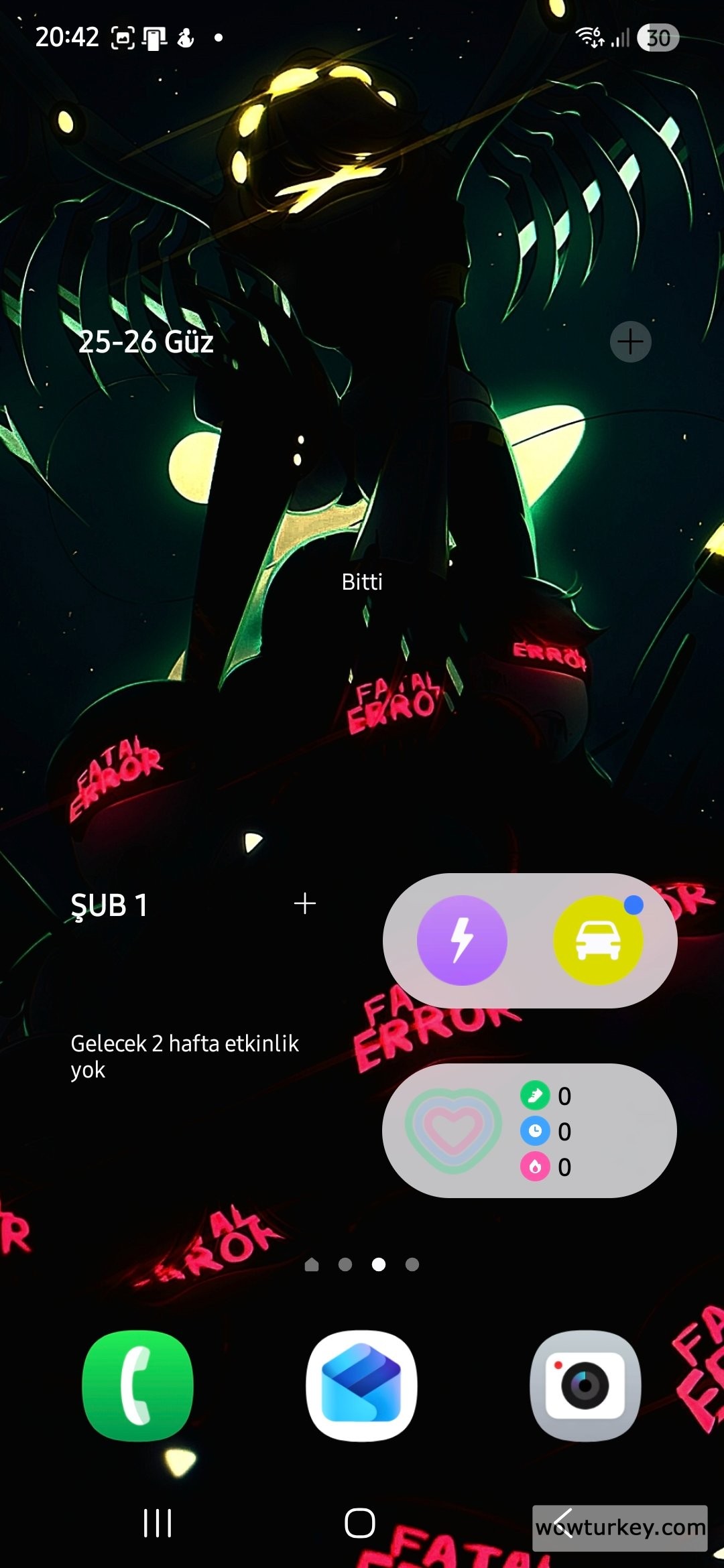Open the health heart widget
This screenshot has height=1568, width=724.
(x=454, y=1130)
